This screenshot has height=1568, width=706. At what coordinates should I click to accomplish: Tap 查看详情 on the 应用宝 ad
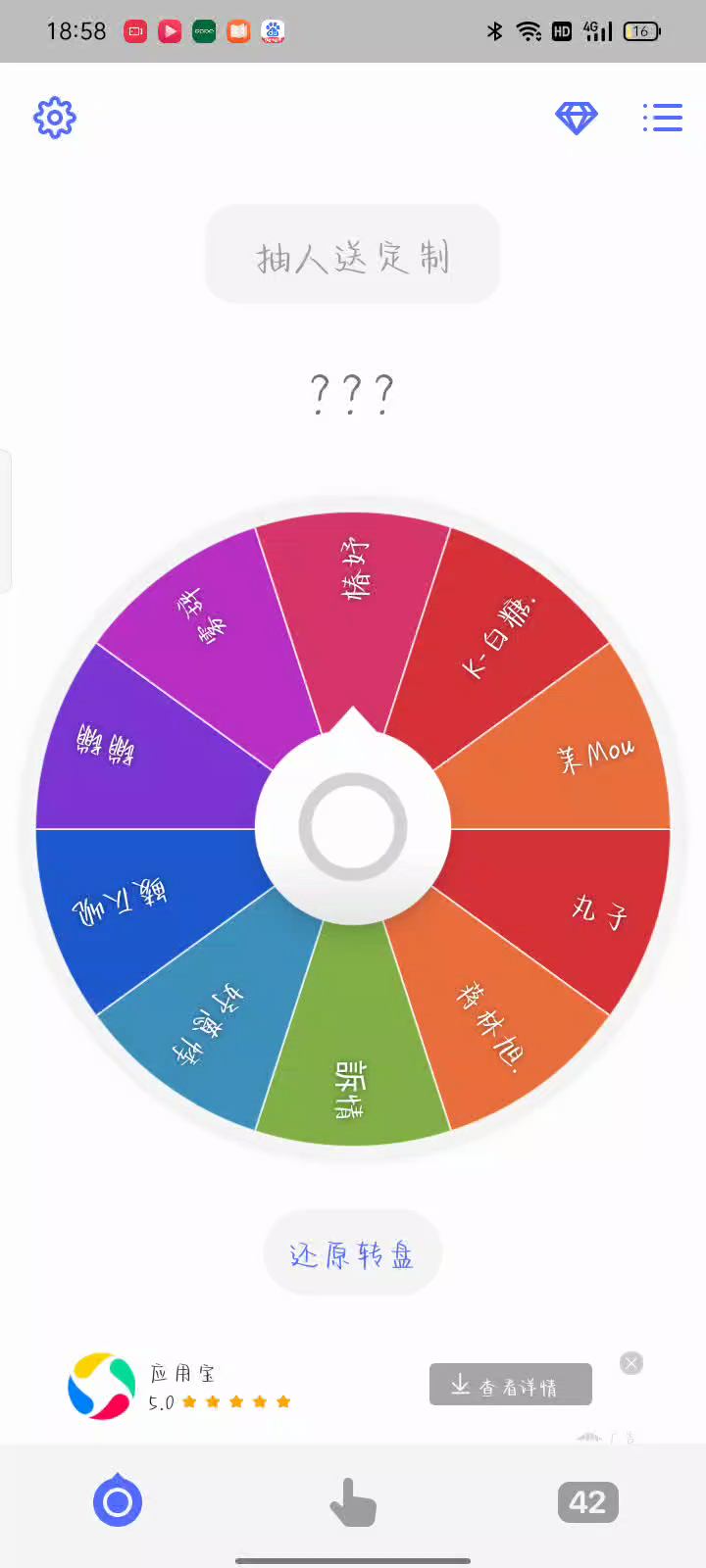point(510,1385)
